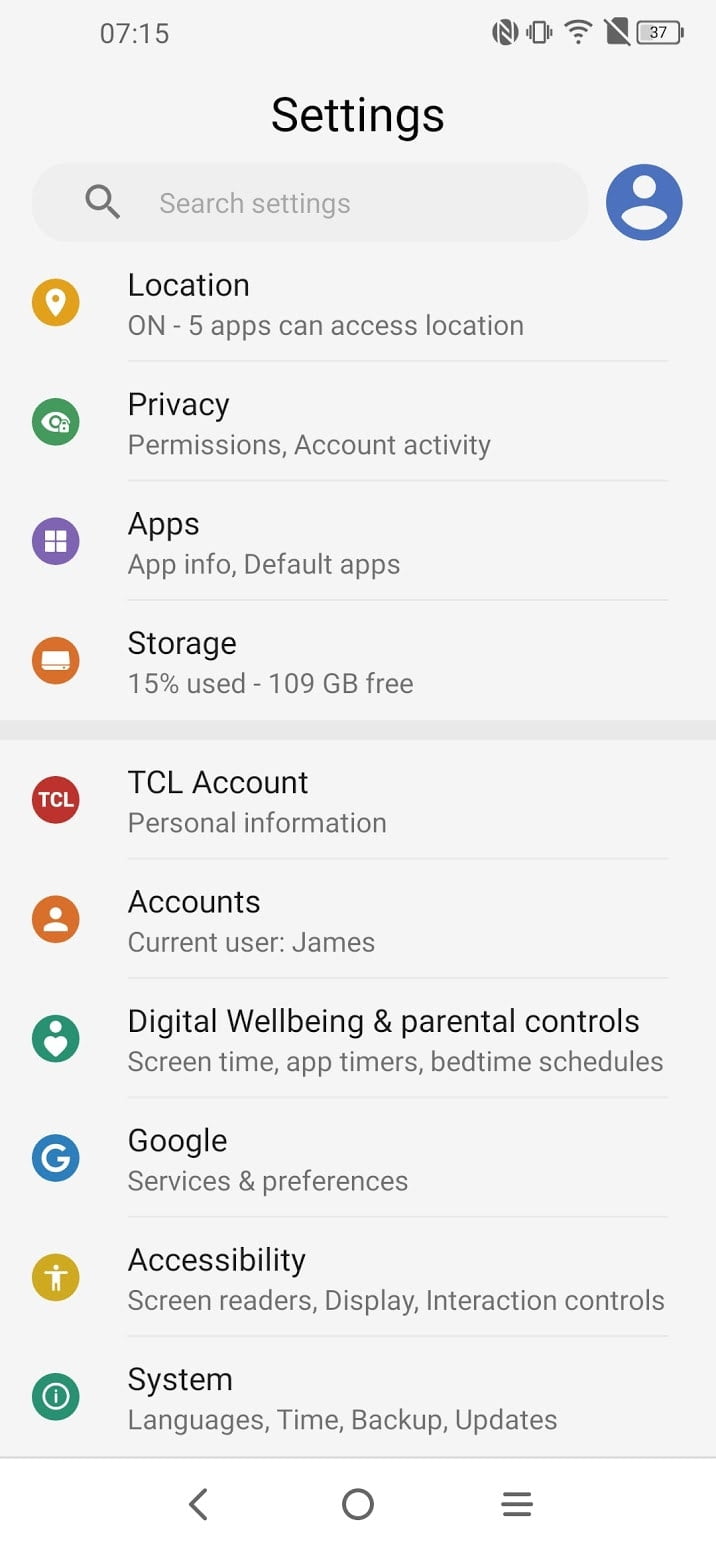
Task: Go to the home screen
Action: pos(357,1504)
